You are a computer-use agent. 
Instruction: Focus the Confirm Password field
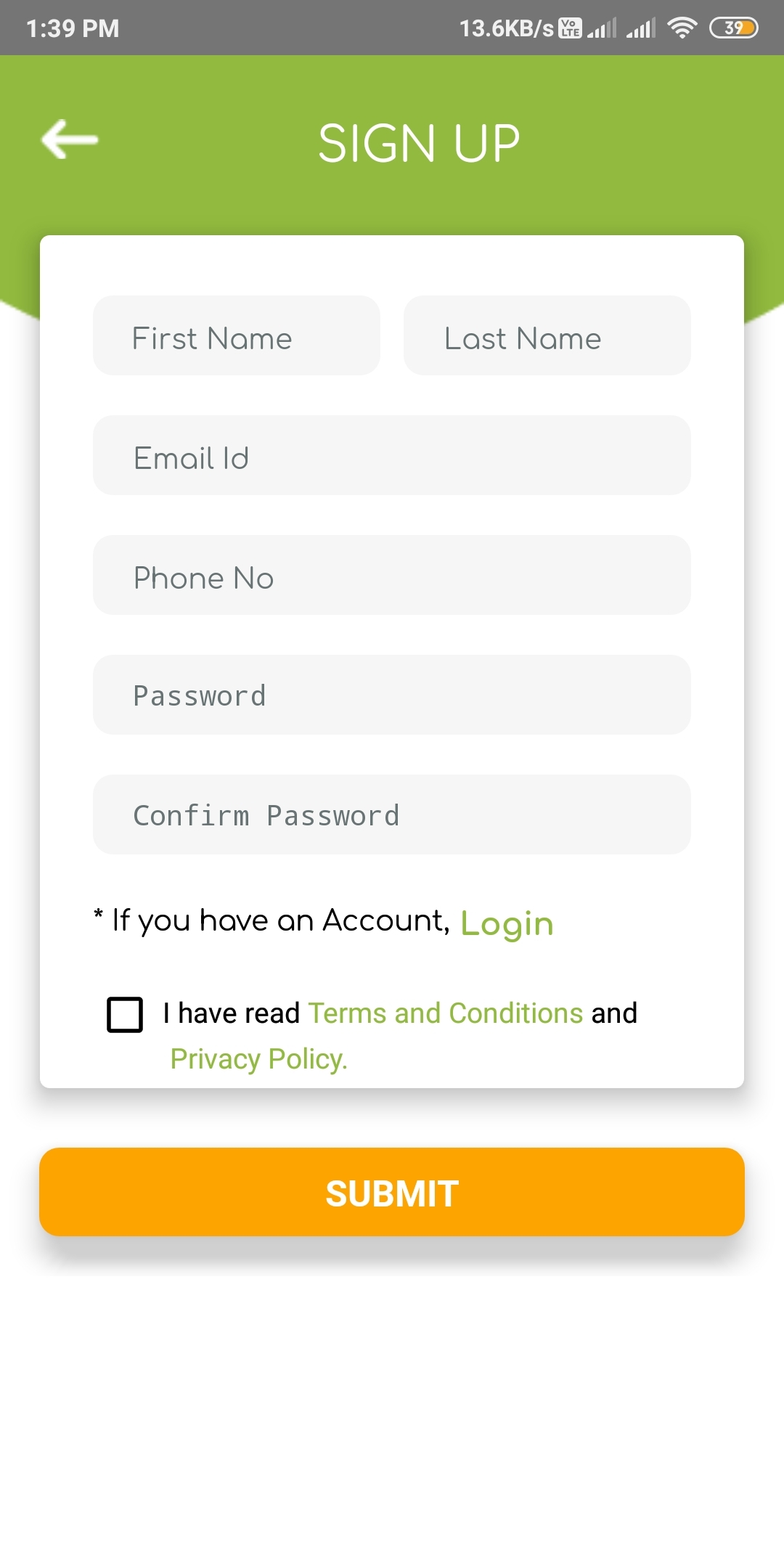pos(392,814)
